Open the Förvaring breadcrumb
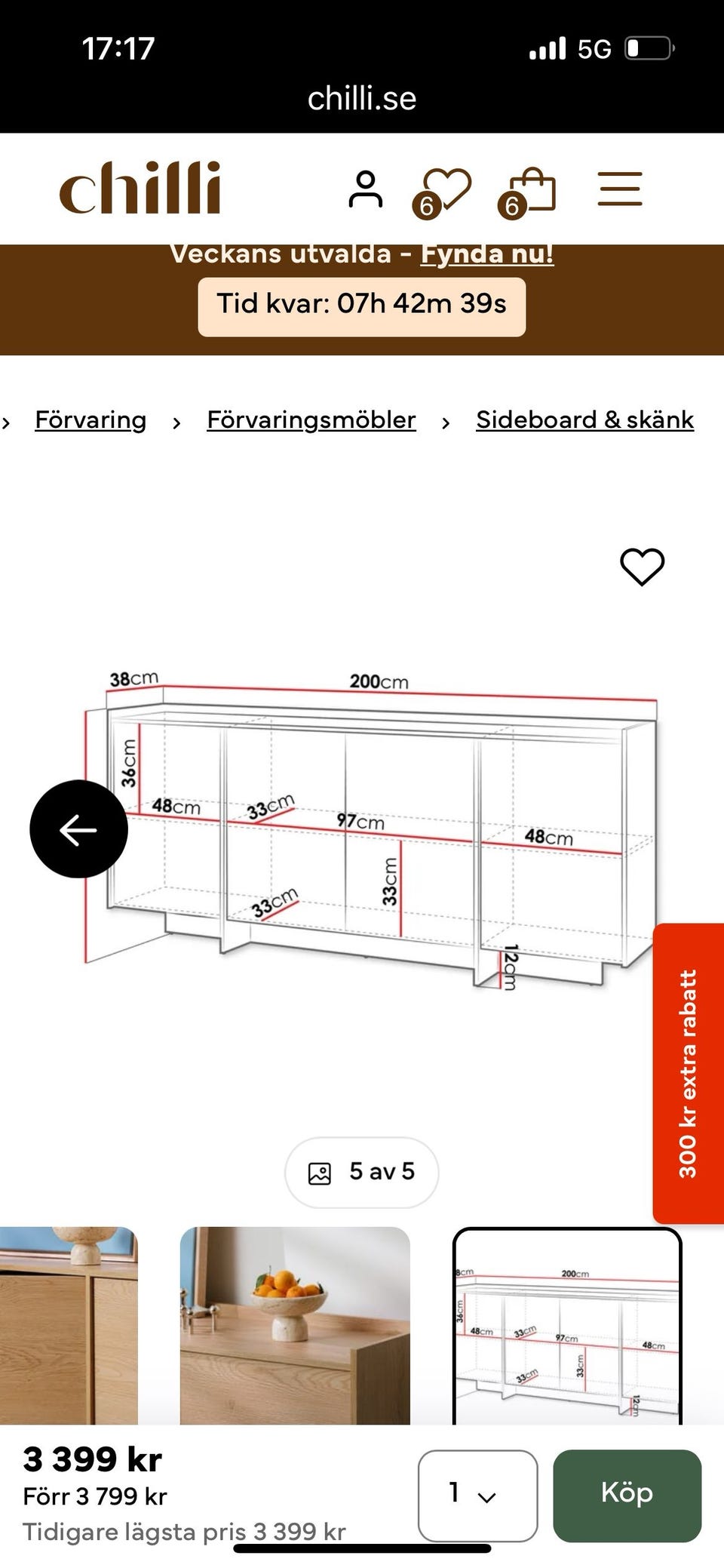The width and height of the screenshot is (724, 1568). [90, 420]
